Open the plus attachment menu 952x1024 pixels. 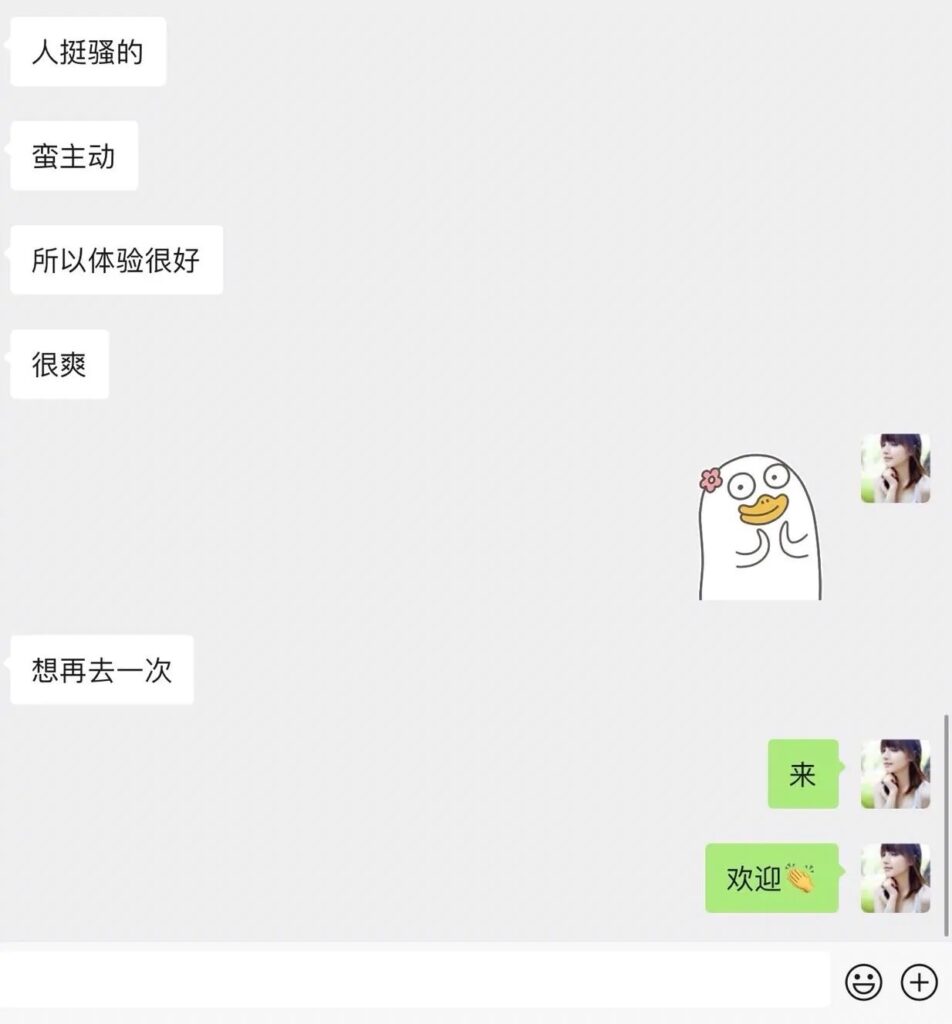[919, 982]
